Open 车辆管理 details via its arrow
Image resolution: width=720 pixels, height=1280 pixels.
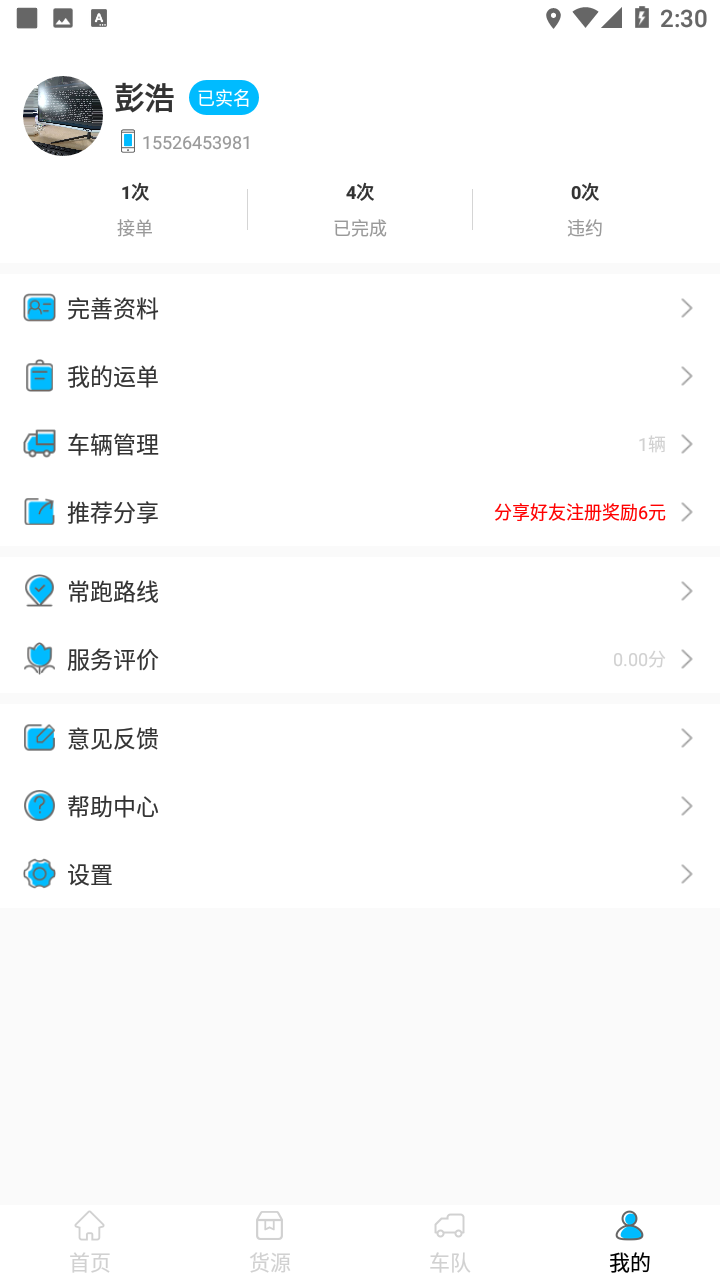coord(687,444)
